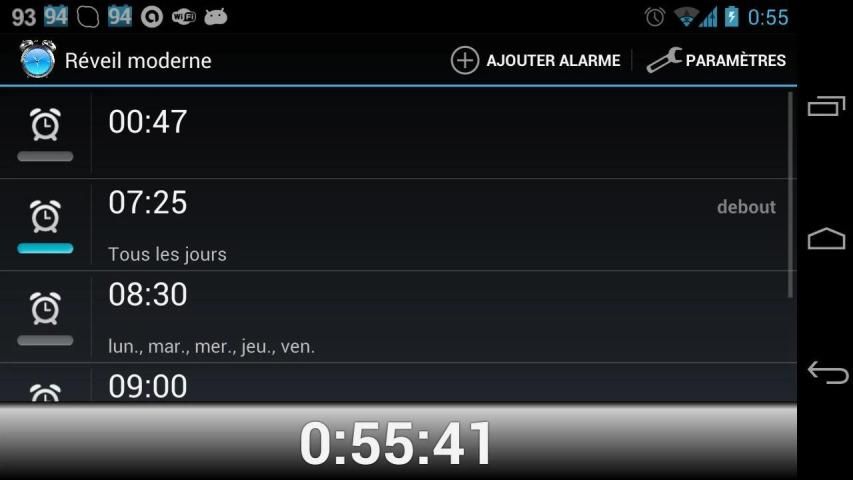The image size is (853, 480).
Task: Enable the 00:47 alarm toggle
Action: click(45, 133)
